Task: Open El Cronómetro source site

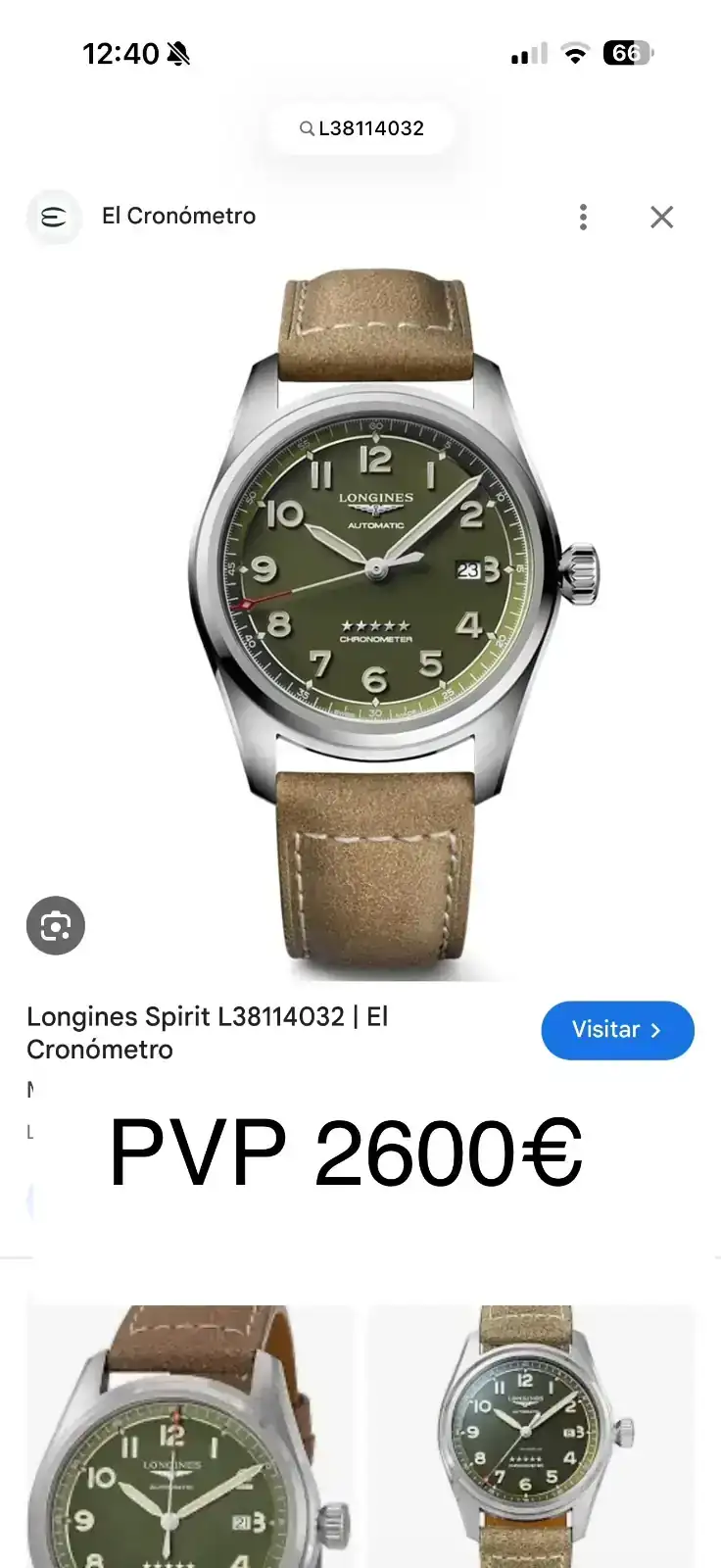Action: [x=178, y=217]
